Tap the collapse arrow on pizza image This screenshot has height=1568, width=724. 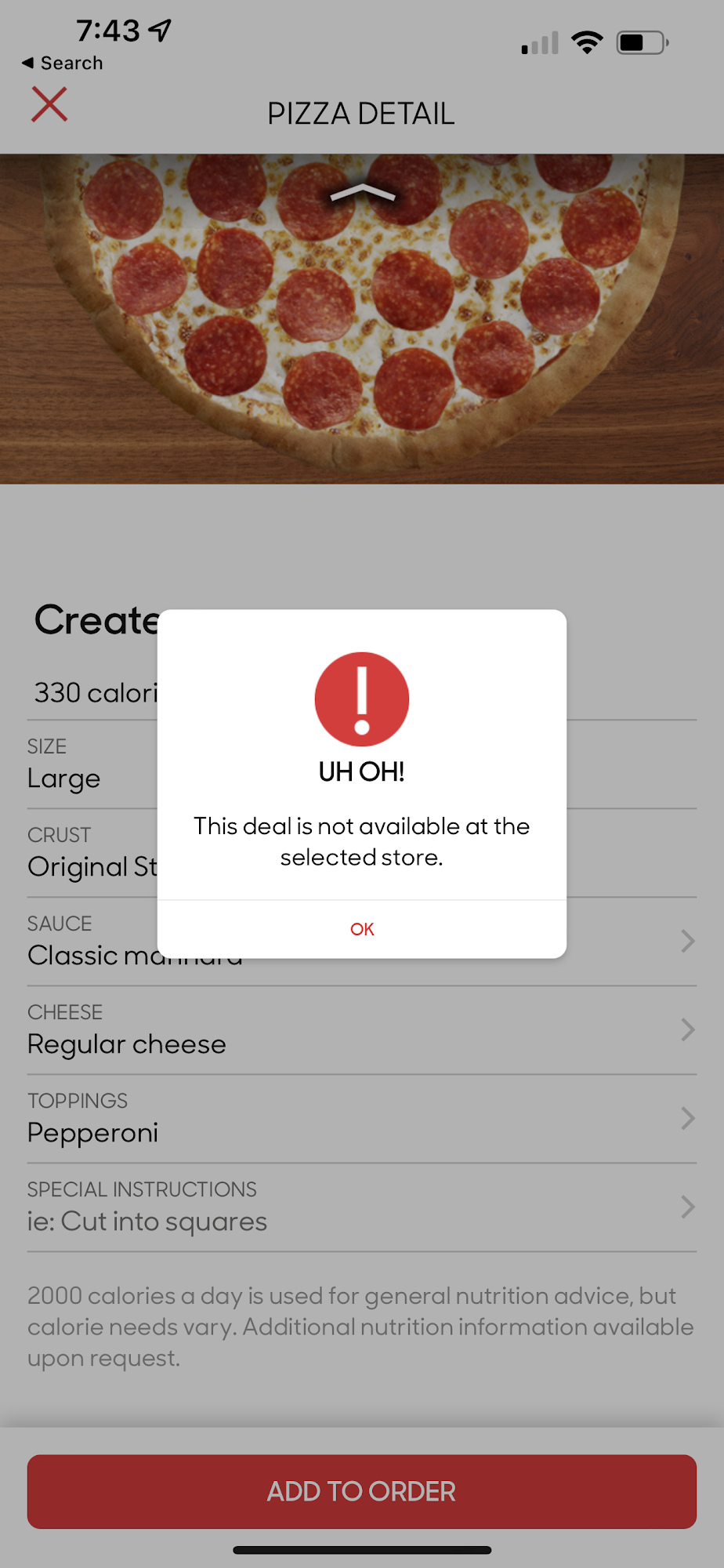click(362, 193)
